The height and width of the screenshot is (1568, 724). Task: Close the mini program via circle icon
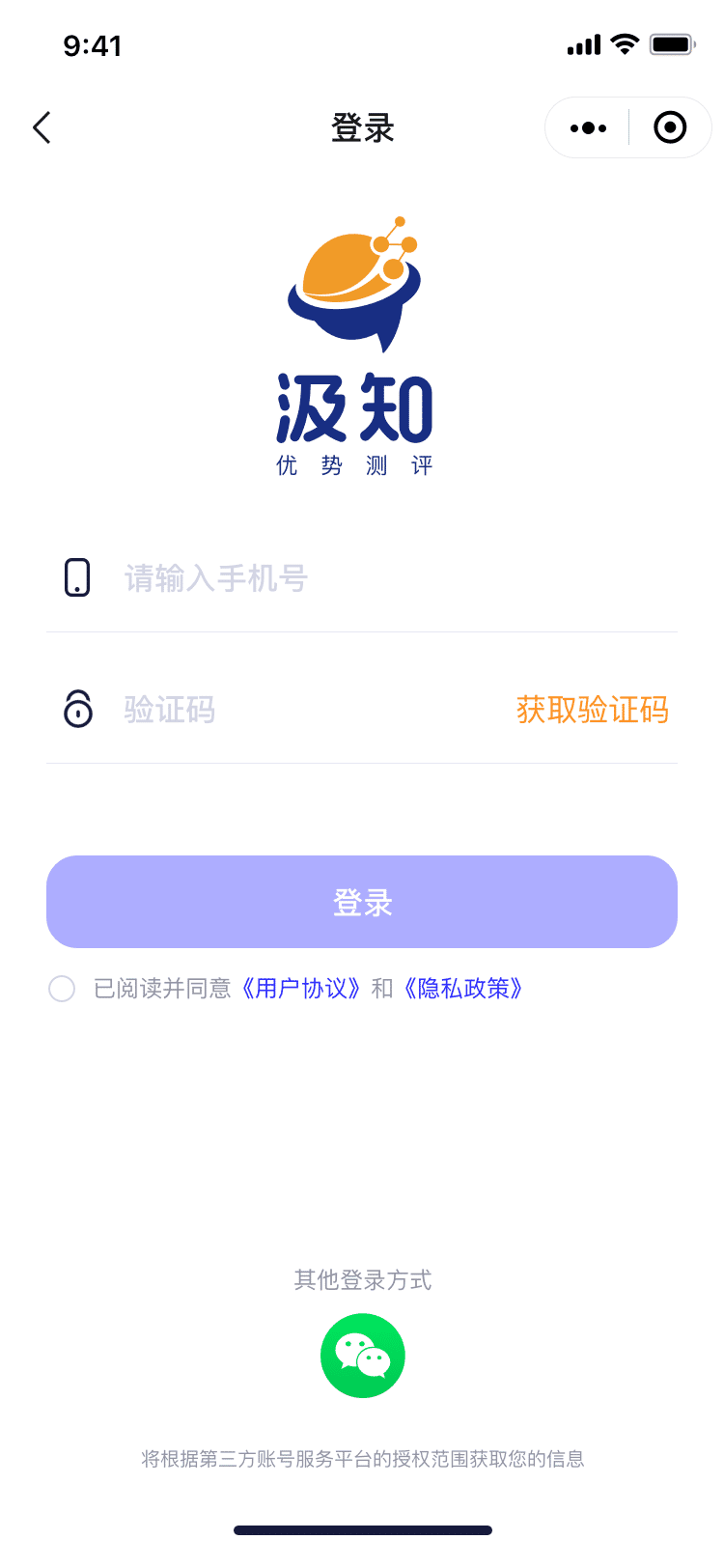click(x=670, y=127)
